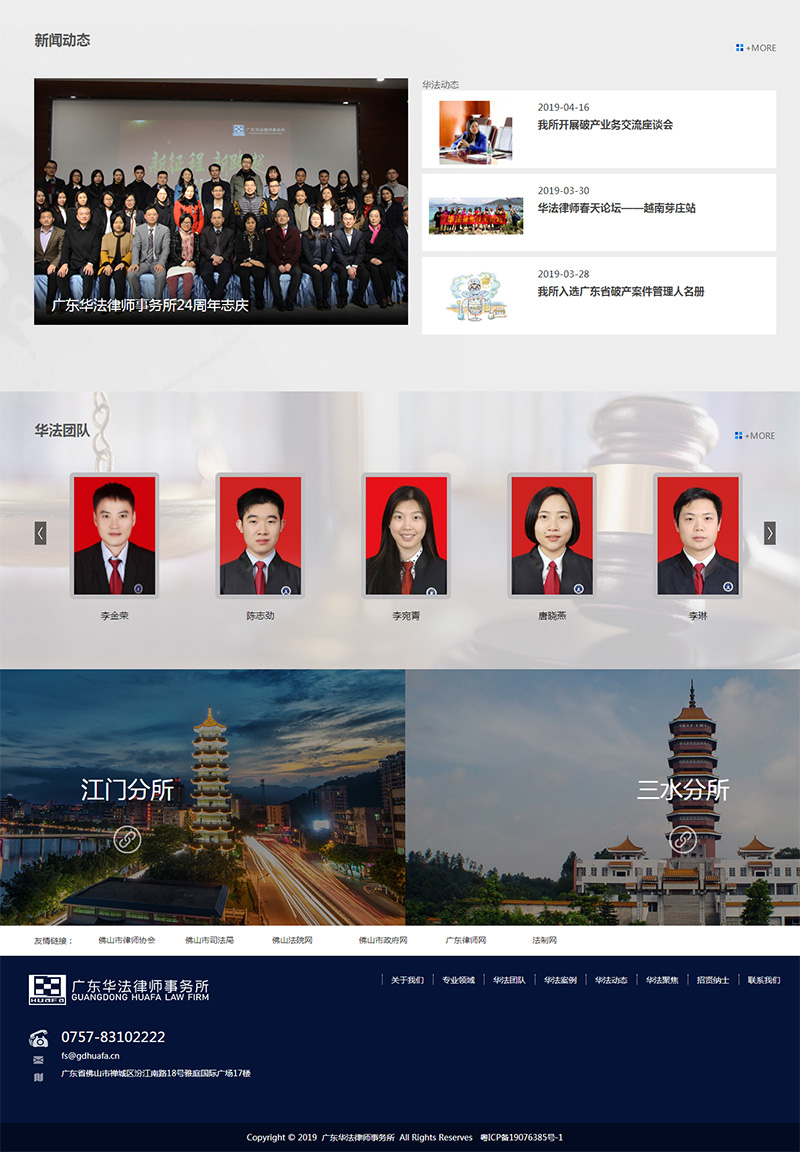Image resolution: width=800 pixels, height=1152 pixels.
Task: Go to 专业领域 in the footer menu
Action: pyautogui.click(x=459, y=980)
